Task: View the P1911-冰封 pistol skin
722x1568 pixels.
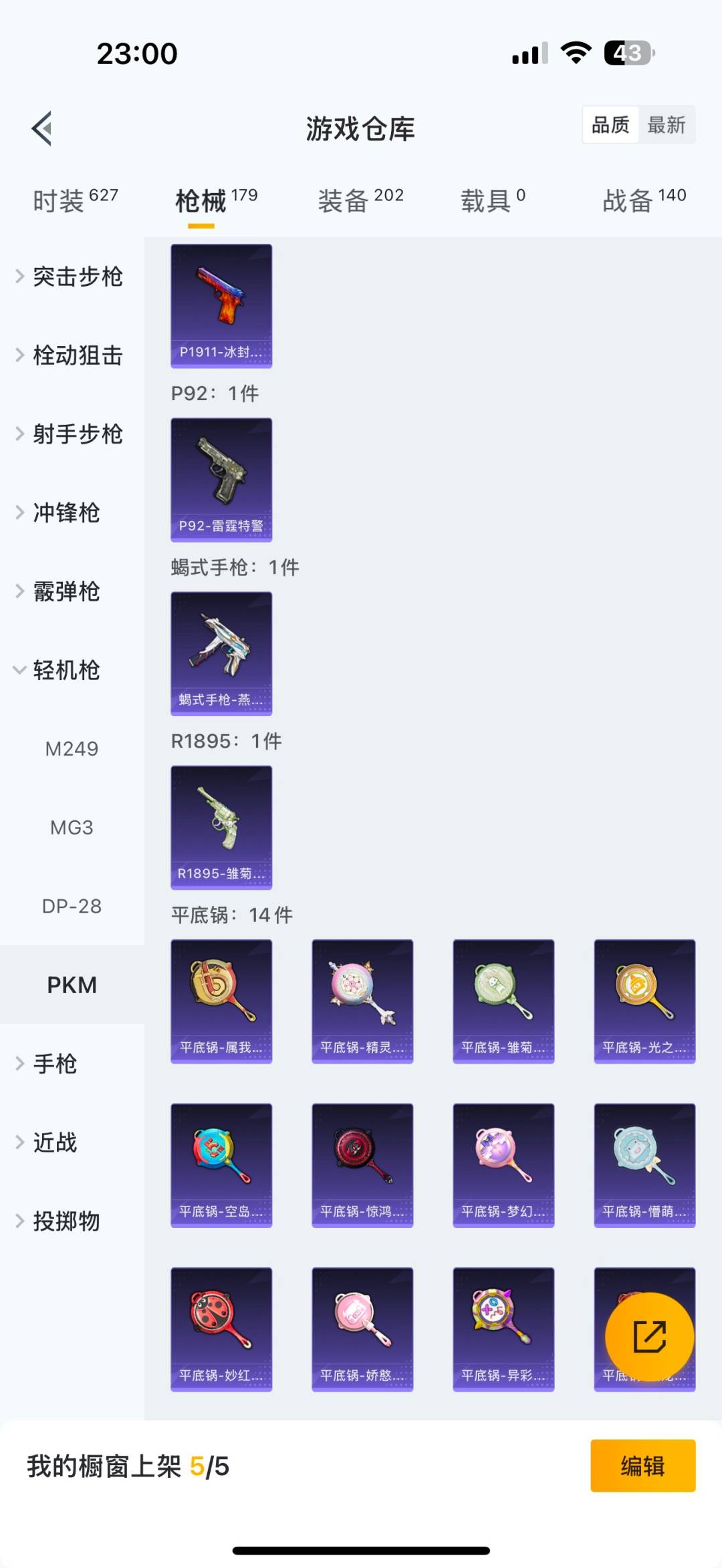Action: click(x=221, y=306)
